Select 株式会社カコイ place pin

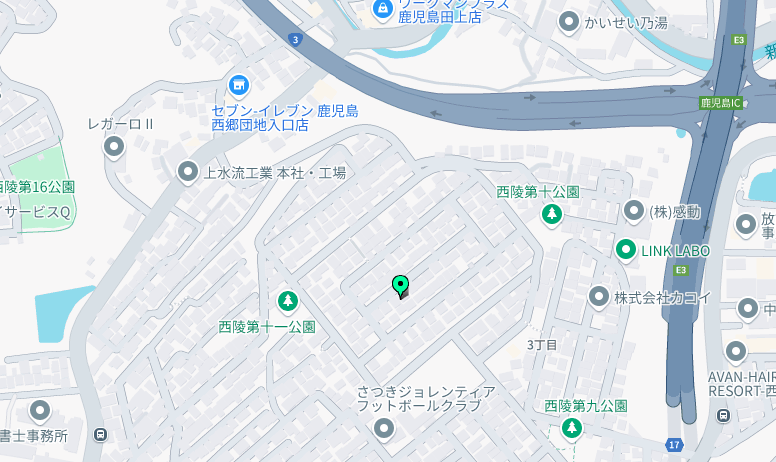pos(598,296)
